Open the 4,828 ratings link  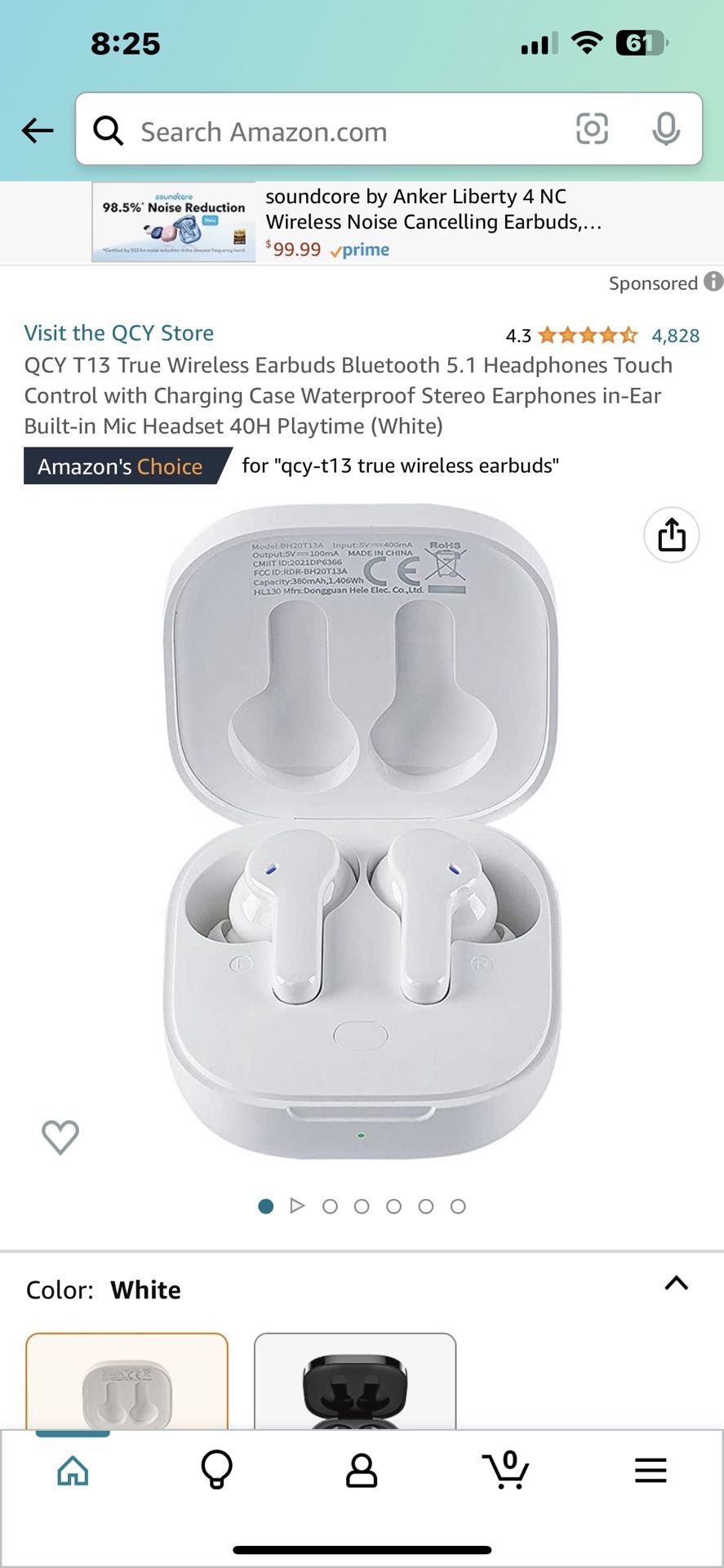675,336
